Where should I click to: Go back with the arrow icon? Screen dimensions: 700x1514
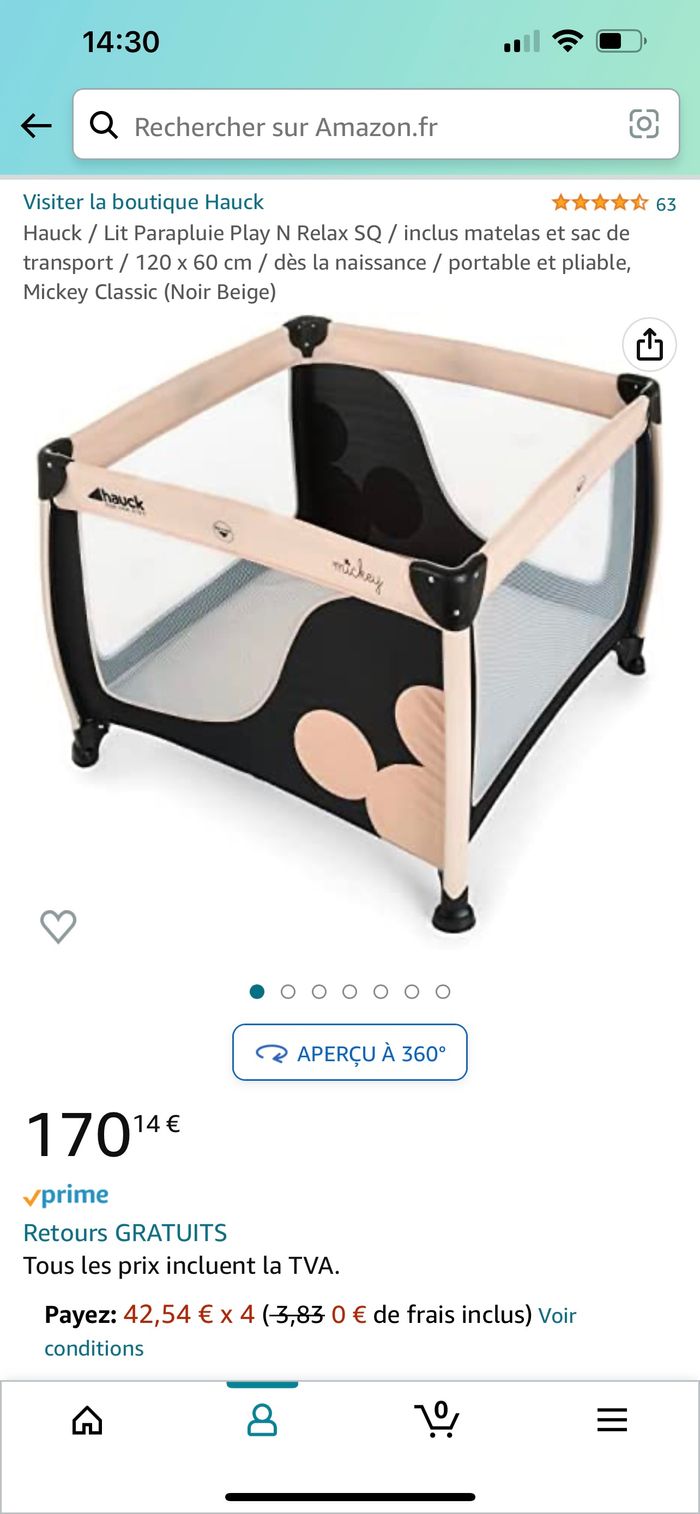[x=36, y=125]
